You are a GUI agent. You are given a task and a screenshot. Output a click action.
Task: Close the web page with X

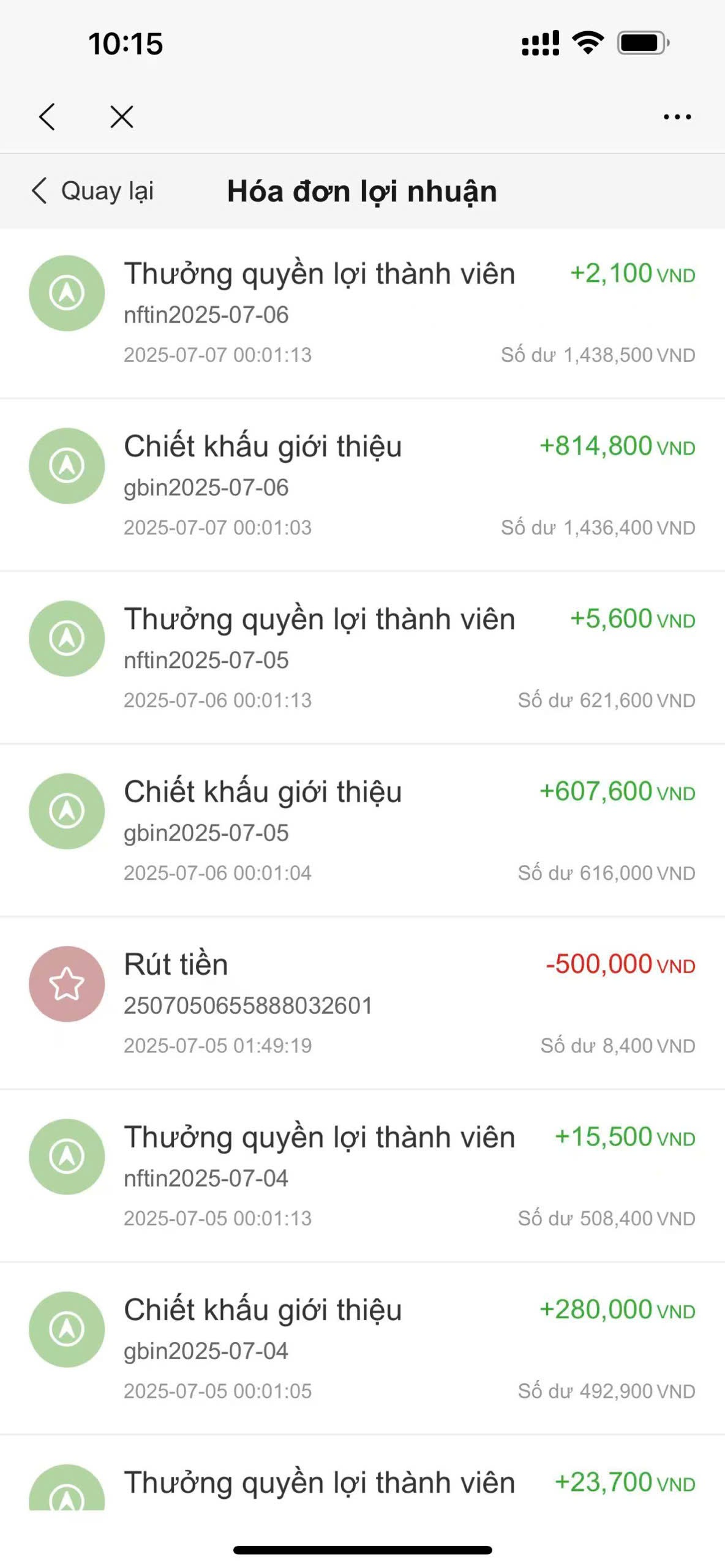pos(122,116)
